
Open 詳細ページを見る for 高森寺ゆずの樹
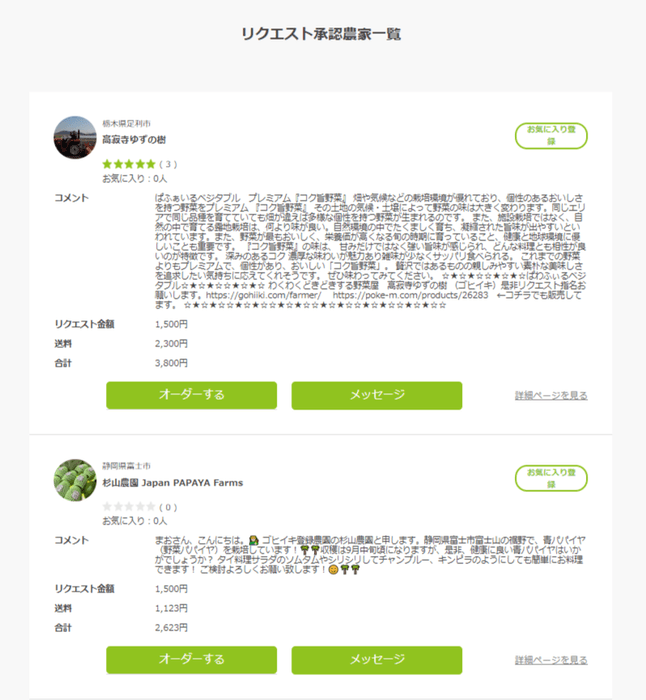(x=551, y=396)
